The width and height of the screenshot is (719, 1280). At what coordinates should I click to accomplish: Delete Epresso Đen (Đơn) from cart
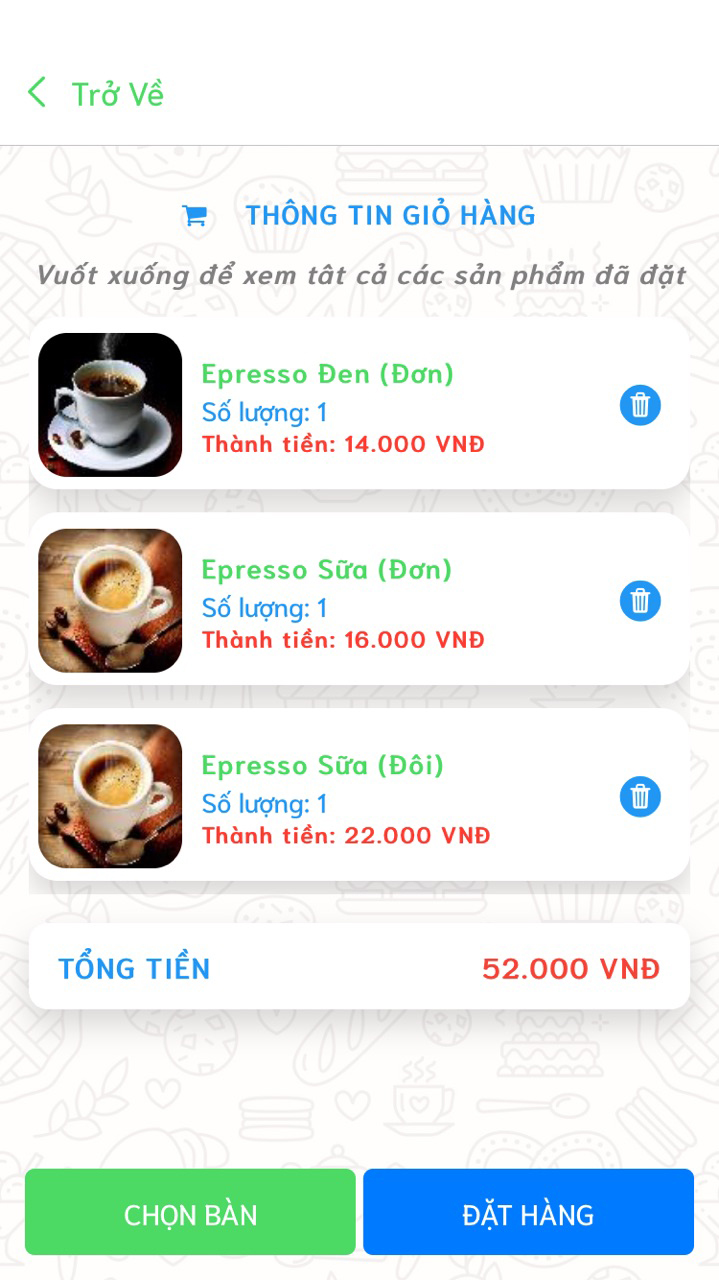pos(640,406)
